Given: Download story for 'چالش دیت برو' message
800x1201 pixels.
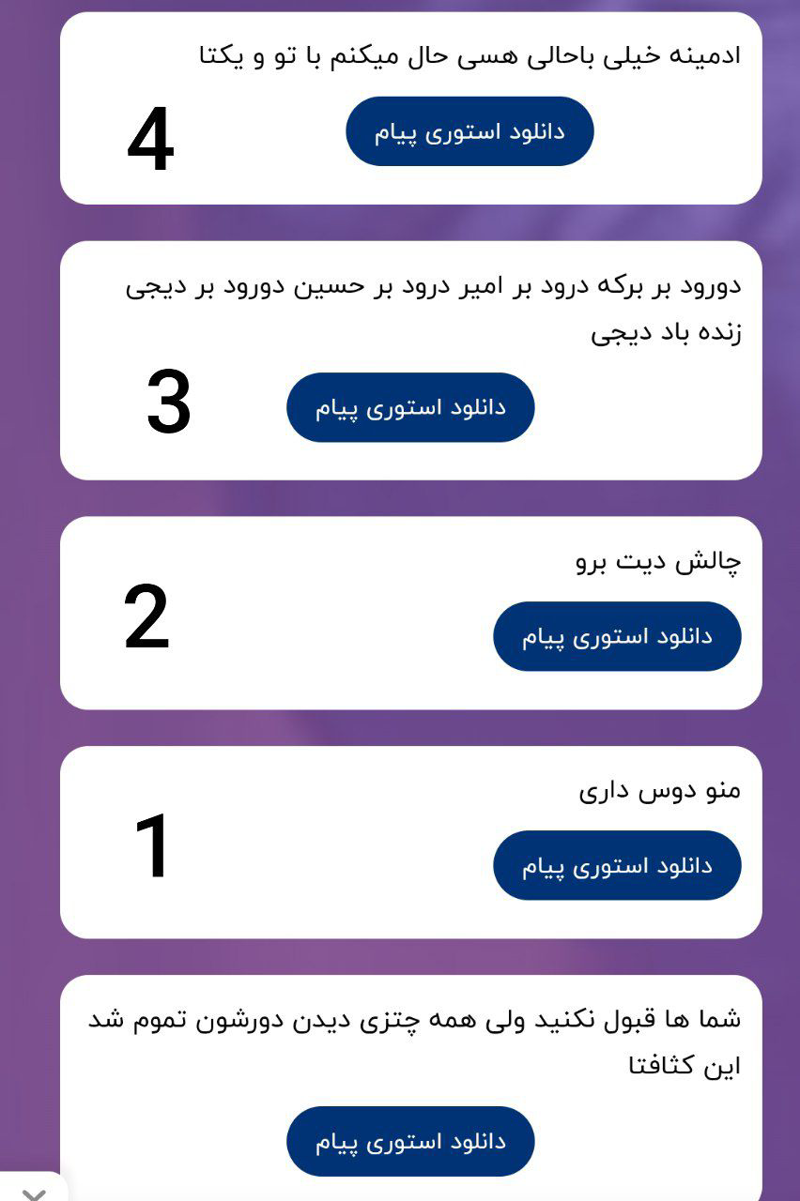Looking at the screenshot, I should (x=616, y=636).
